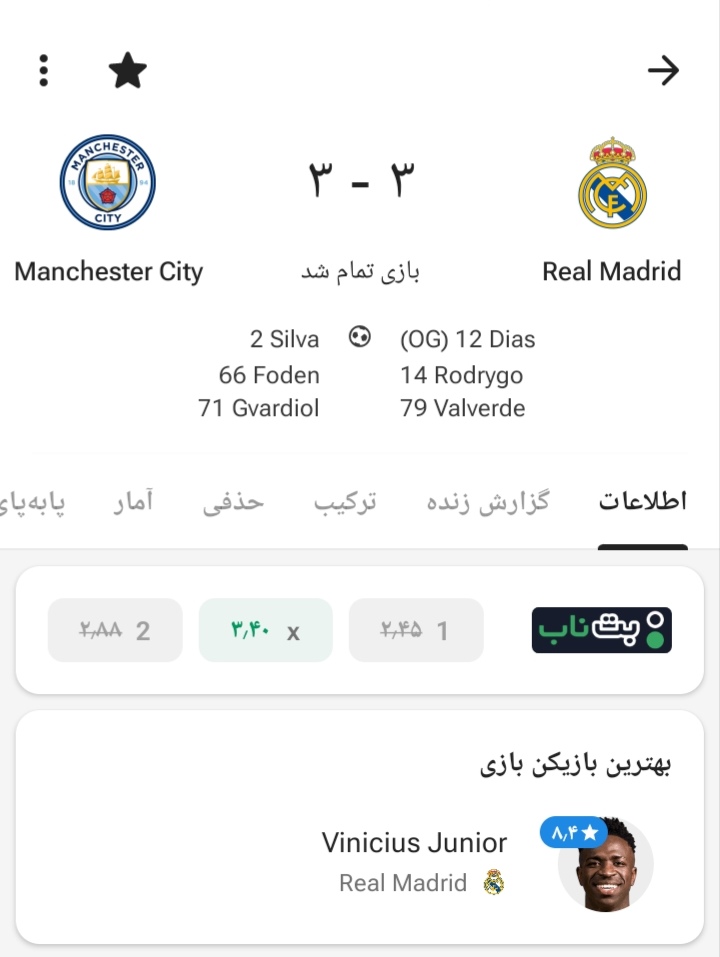
Task: Open the بت ناب betting sponsor link
Action: [x=601, y=630]
